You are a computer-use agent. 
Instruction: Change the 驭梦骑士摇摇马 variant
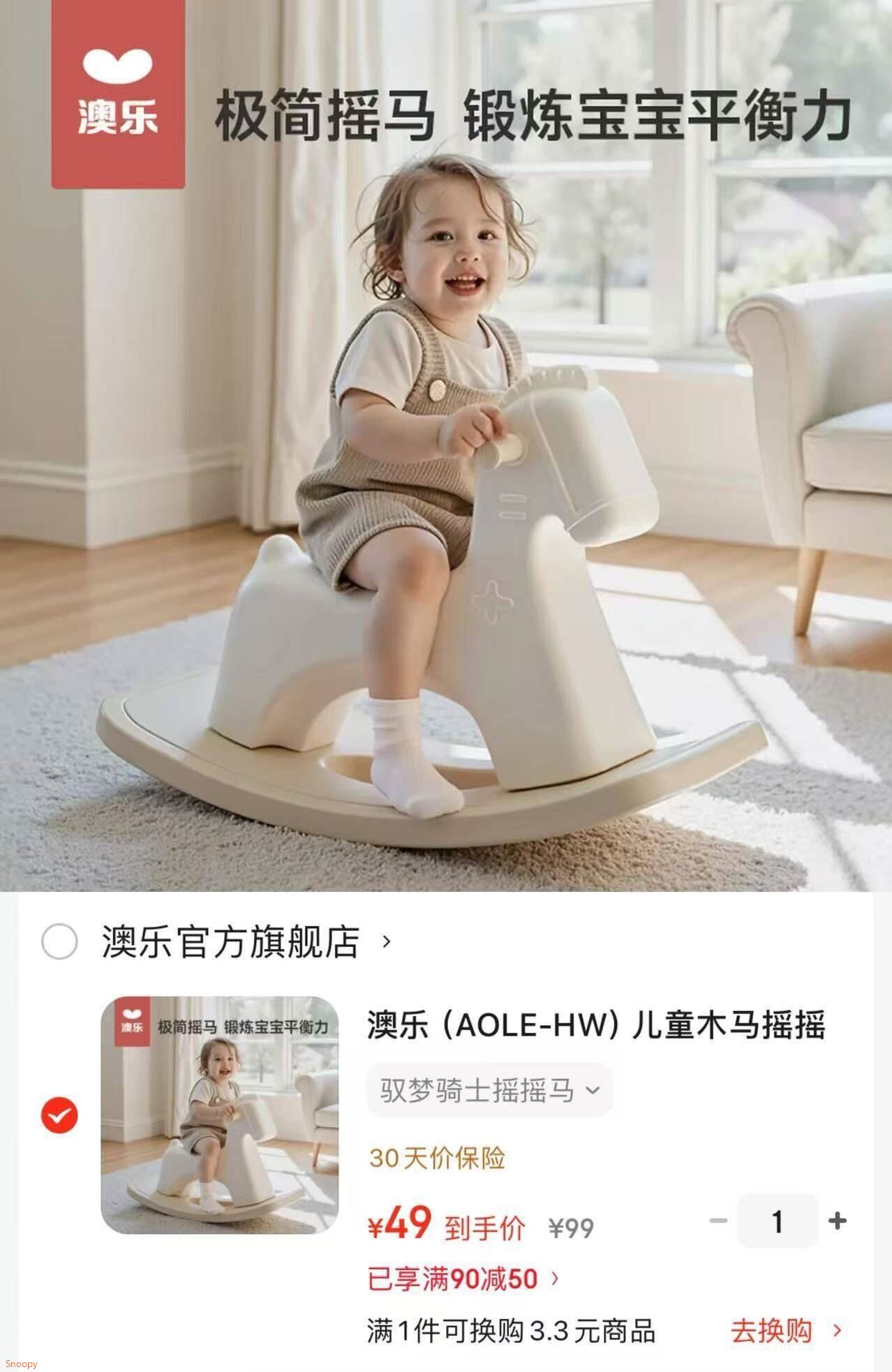pos(489,1090)
